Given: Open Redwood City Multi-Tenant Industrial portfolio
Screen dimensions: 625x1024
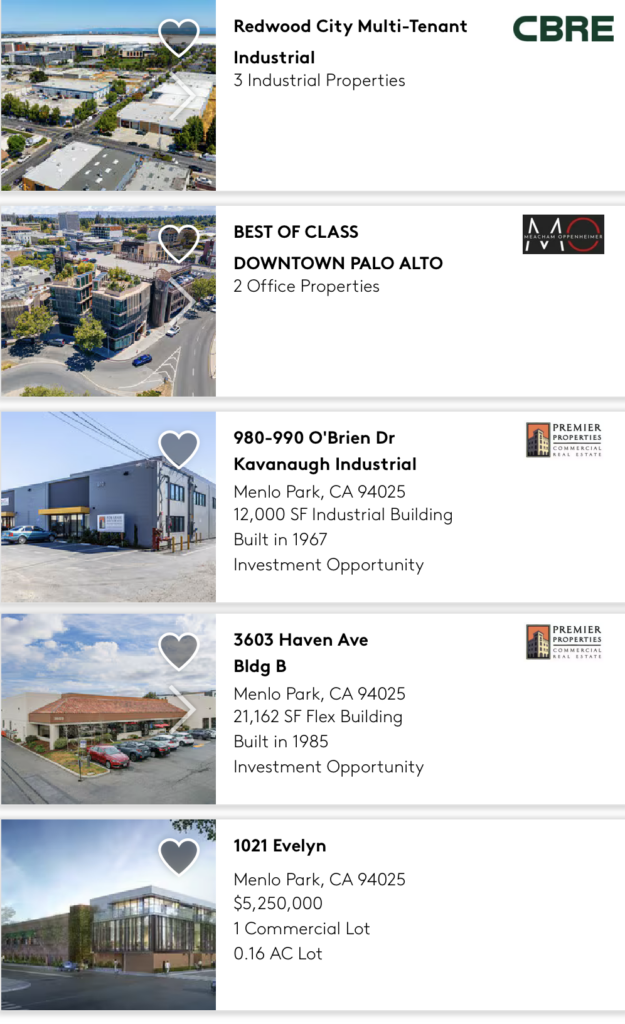Looking at the screenshot, I should coord(349,41).
